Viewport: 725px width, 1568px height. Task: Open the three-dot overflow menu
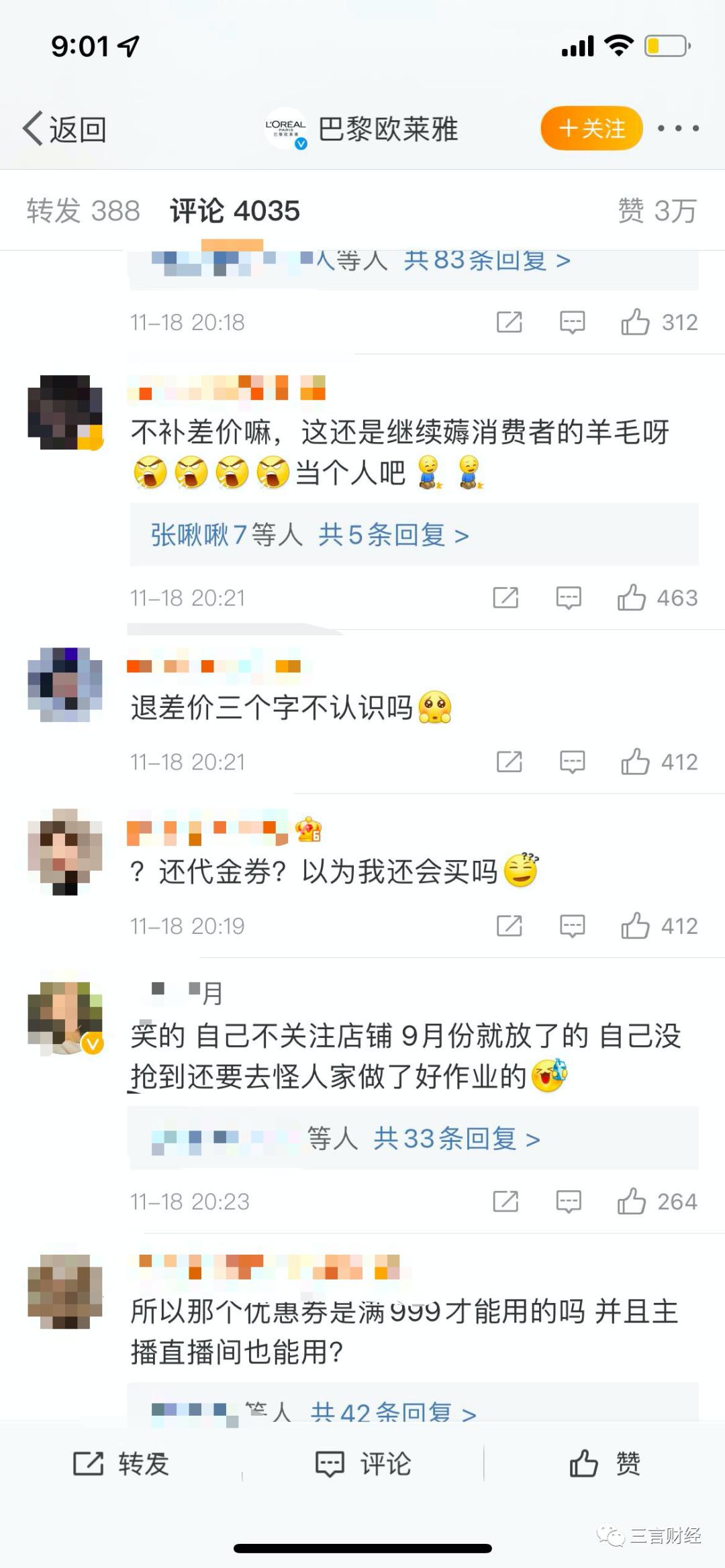tap(678, 128)
